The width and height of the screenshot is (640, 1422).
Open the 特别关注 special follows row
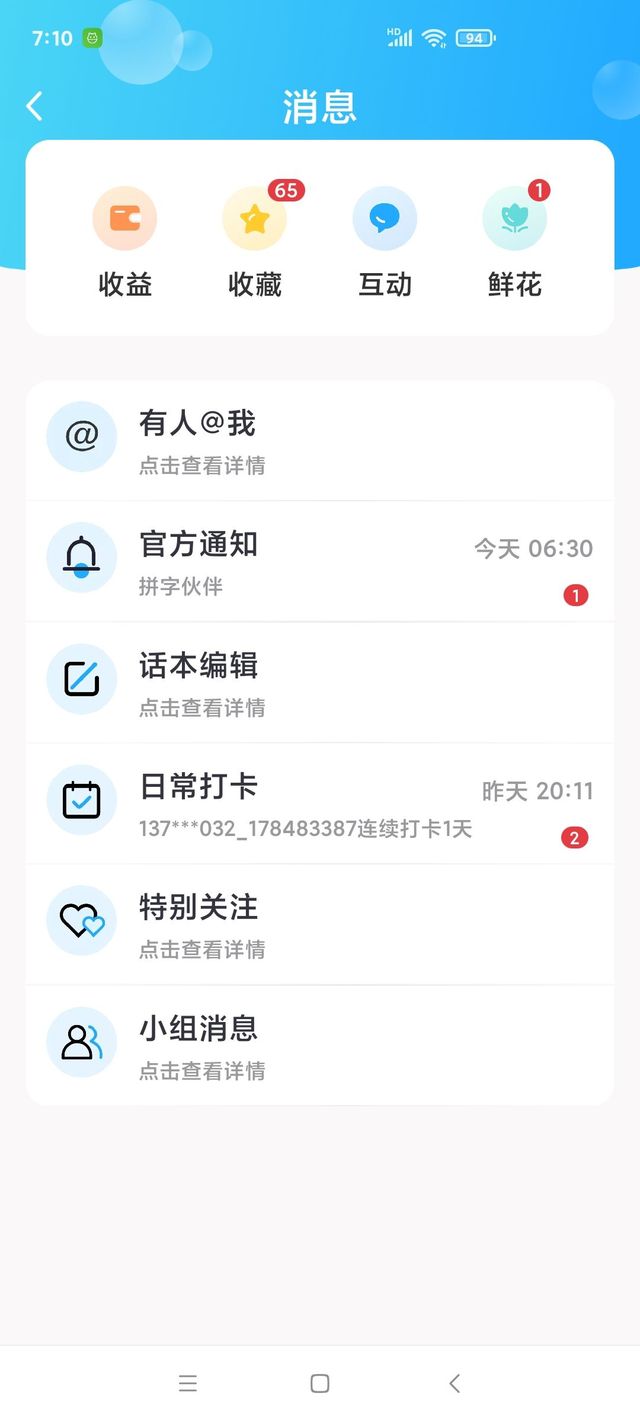pos(320,925)
